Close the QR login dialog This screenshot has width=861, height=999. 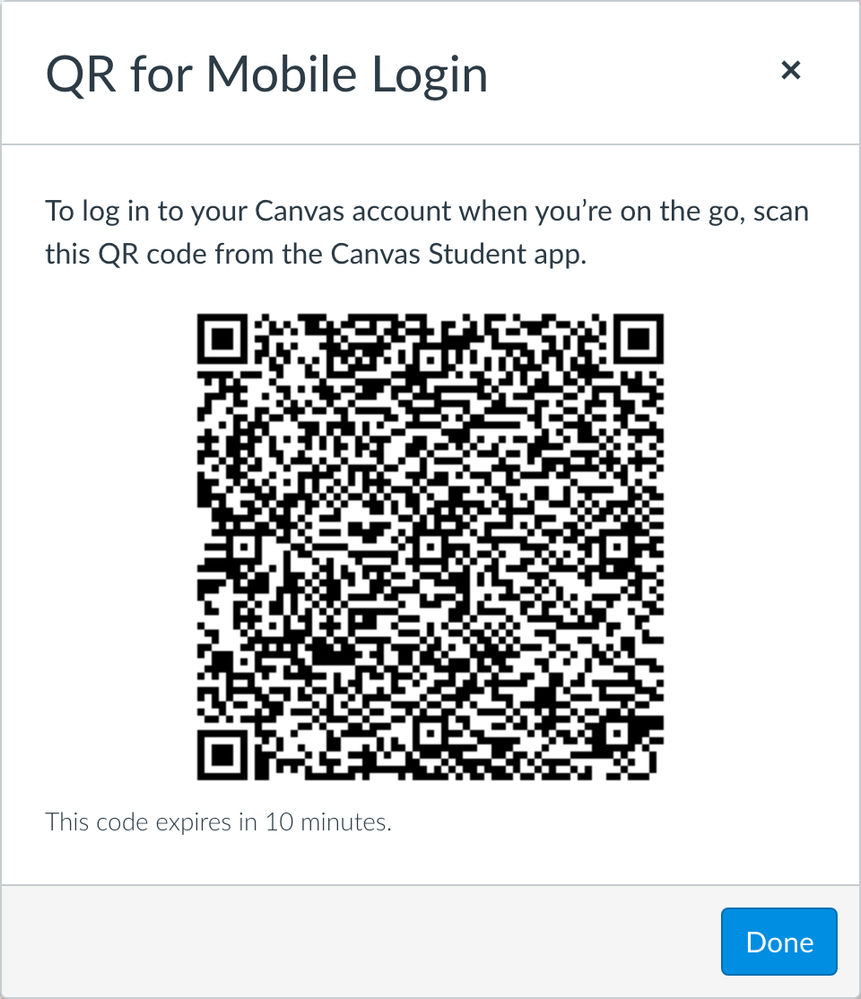[791, 70]
